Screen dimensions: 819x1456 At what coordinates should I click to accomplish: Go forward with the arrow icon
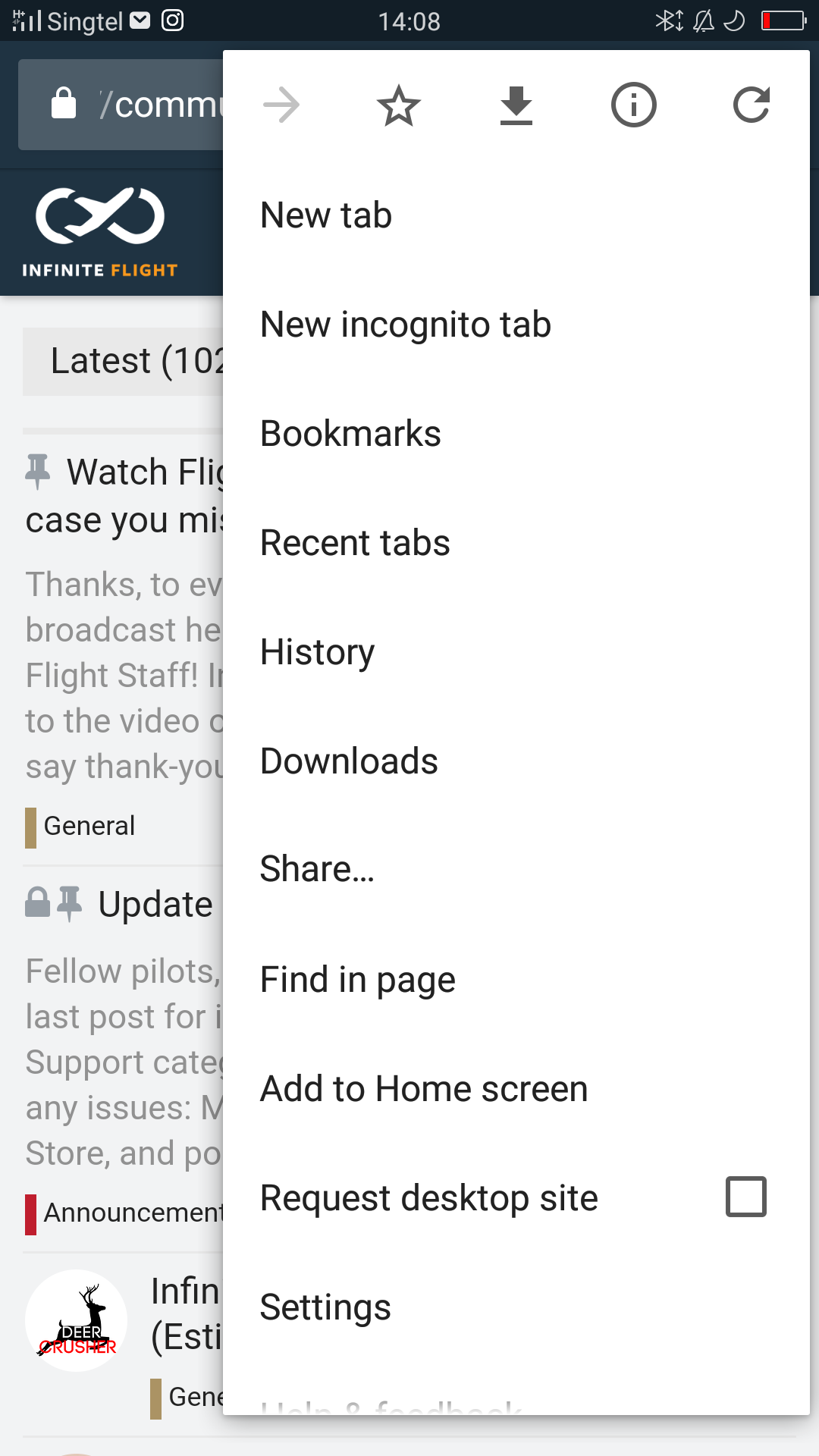point(281,105)
